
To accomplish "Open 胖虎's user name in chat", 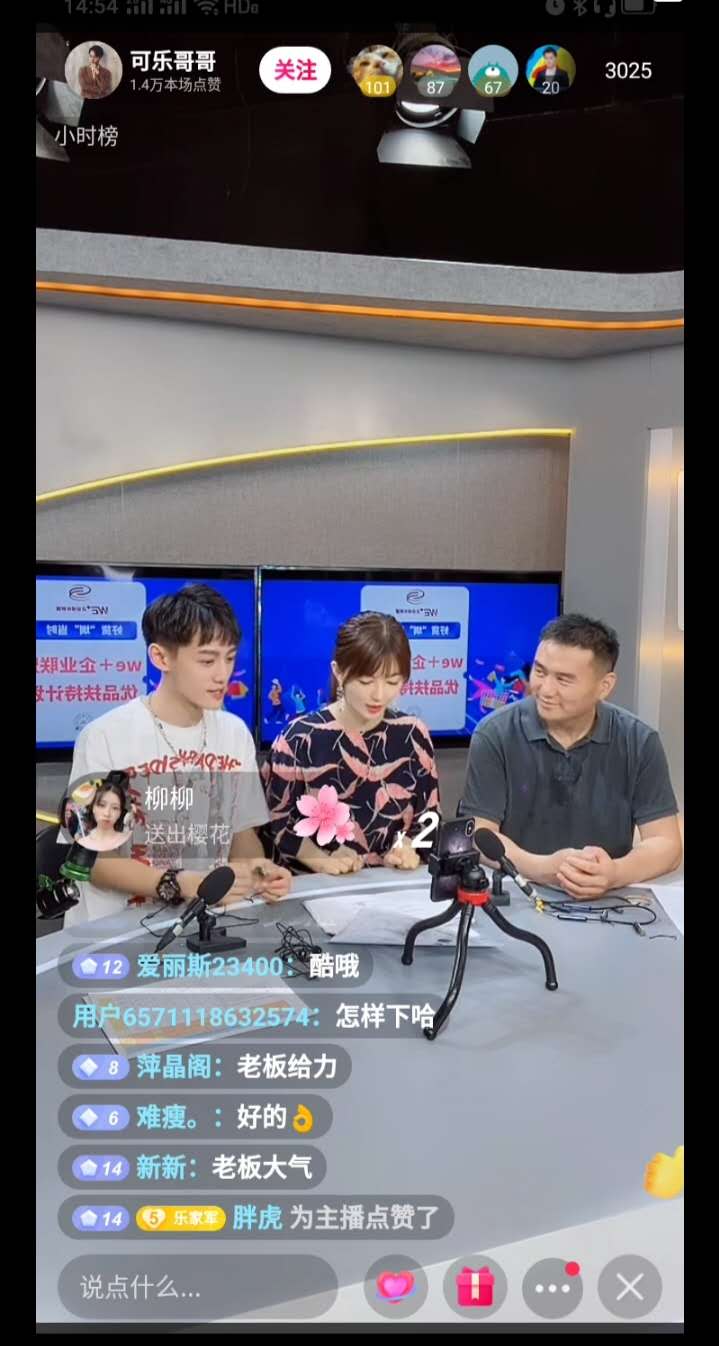I will [x=257, y=1217].
